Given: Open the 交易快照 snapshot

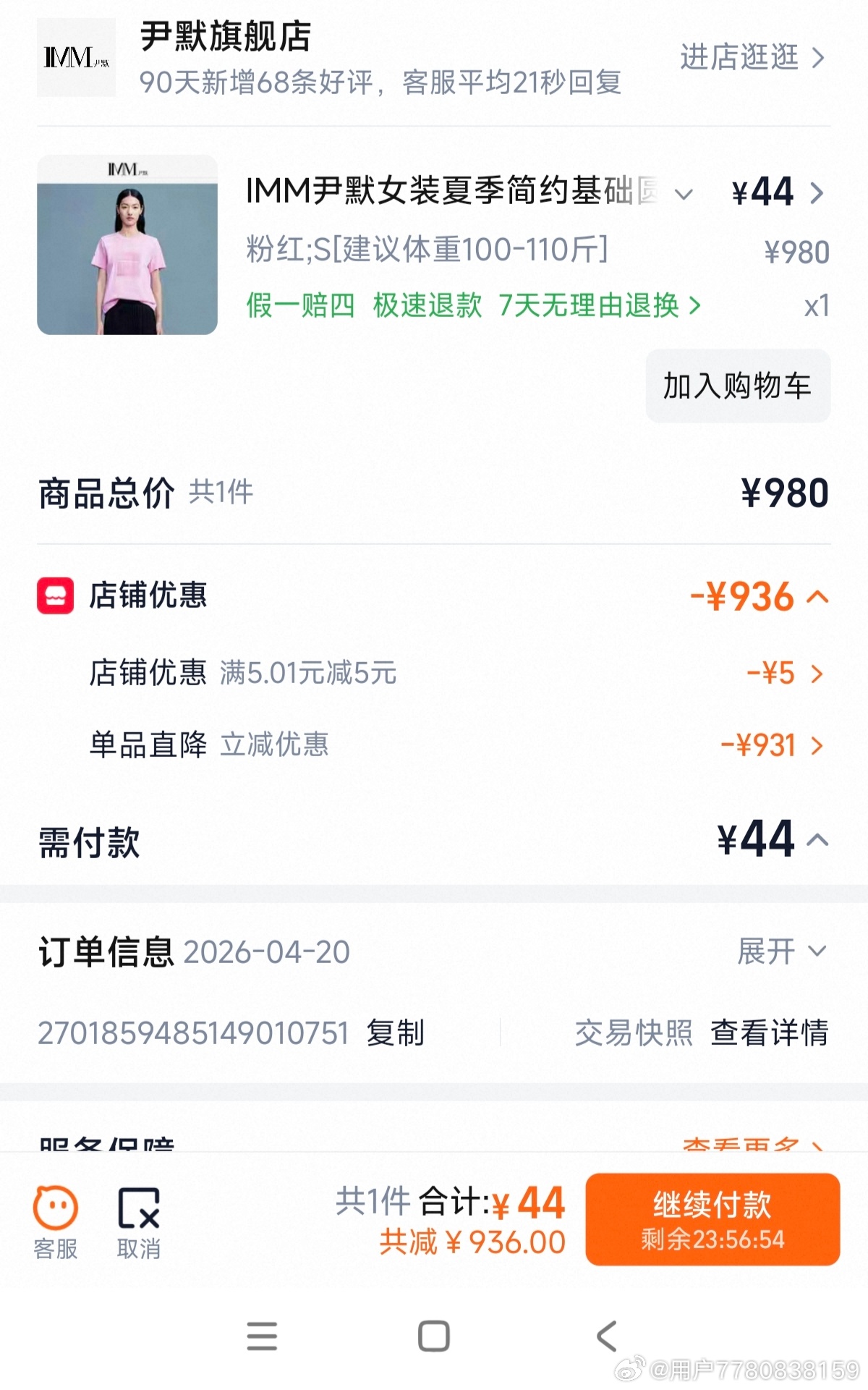Looking at the screenshot, I should click(x=633, y=1033).
